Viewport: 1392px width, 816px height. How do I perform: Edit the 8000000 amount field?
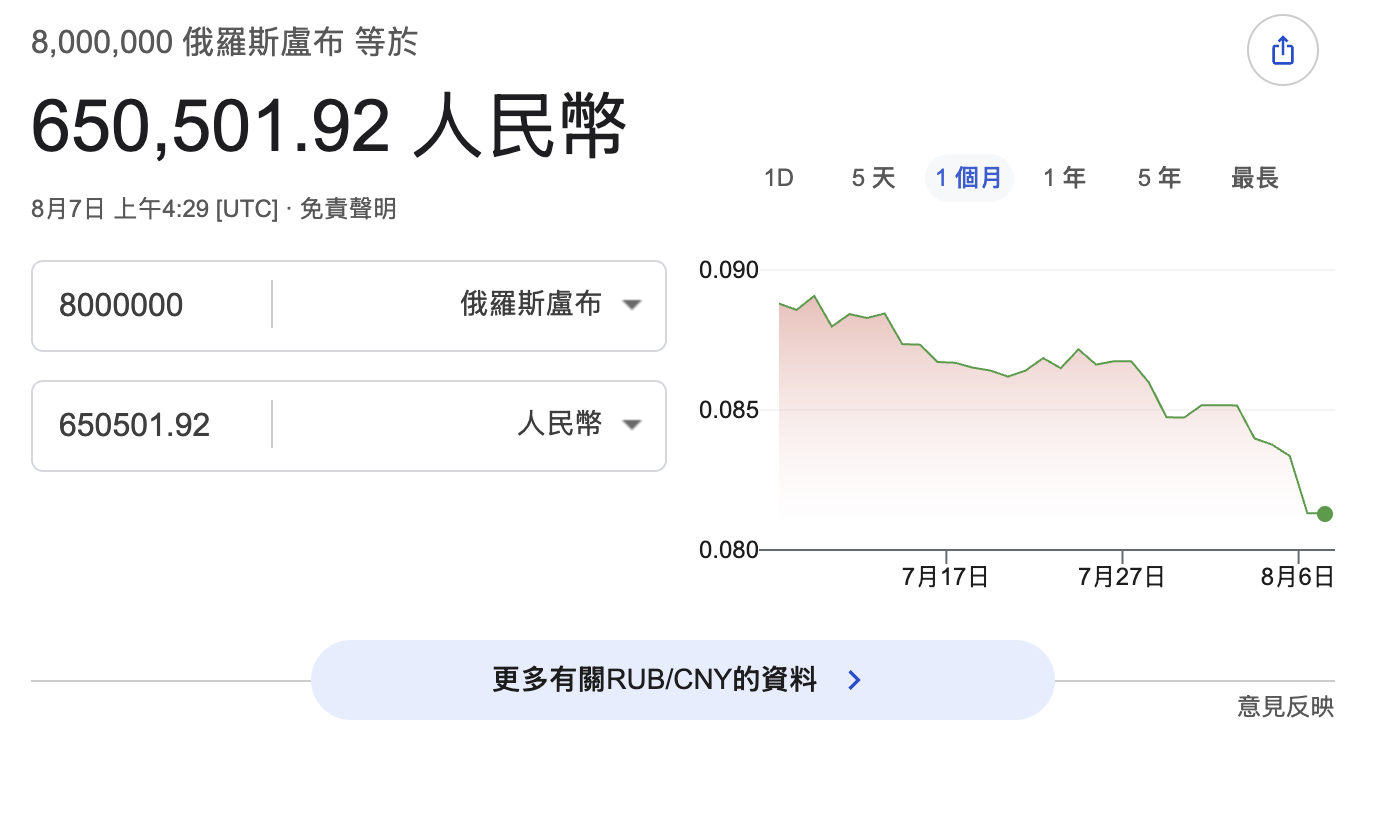pos(152,305)
